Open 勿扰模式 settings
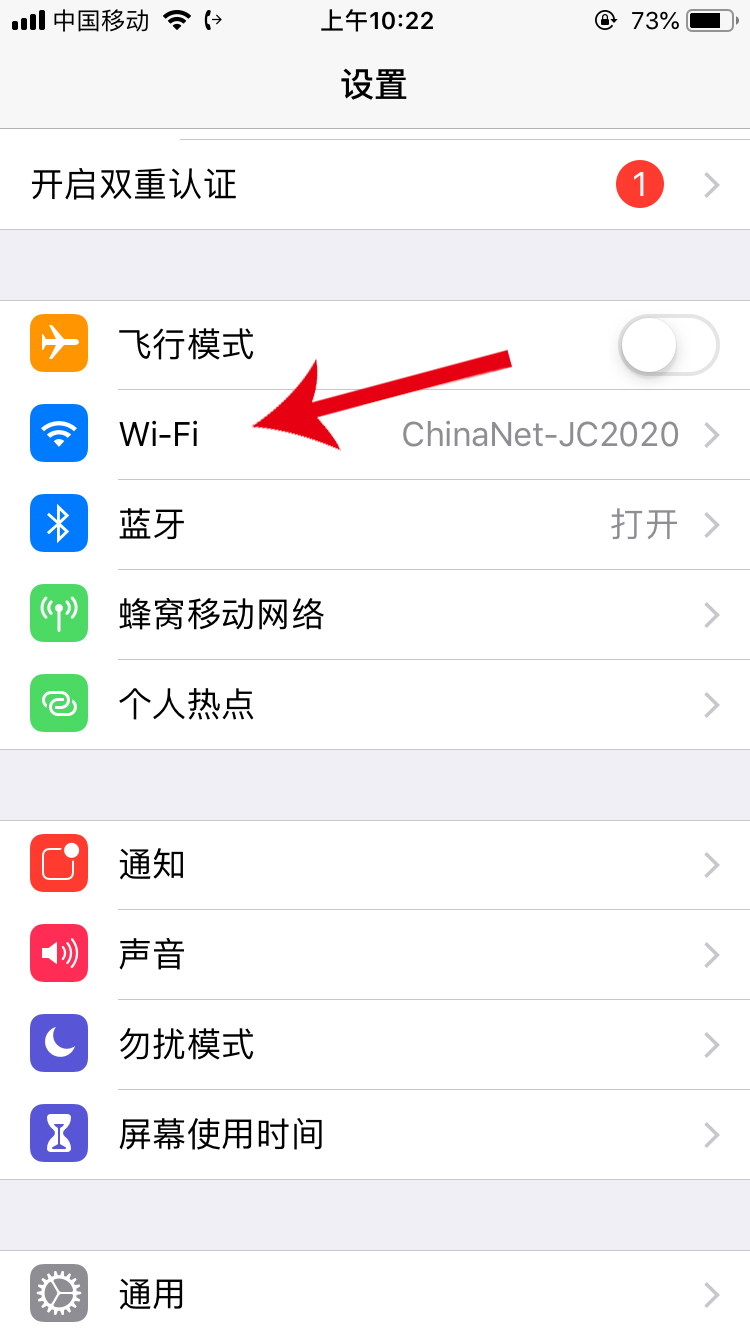 375,1045
